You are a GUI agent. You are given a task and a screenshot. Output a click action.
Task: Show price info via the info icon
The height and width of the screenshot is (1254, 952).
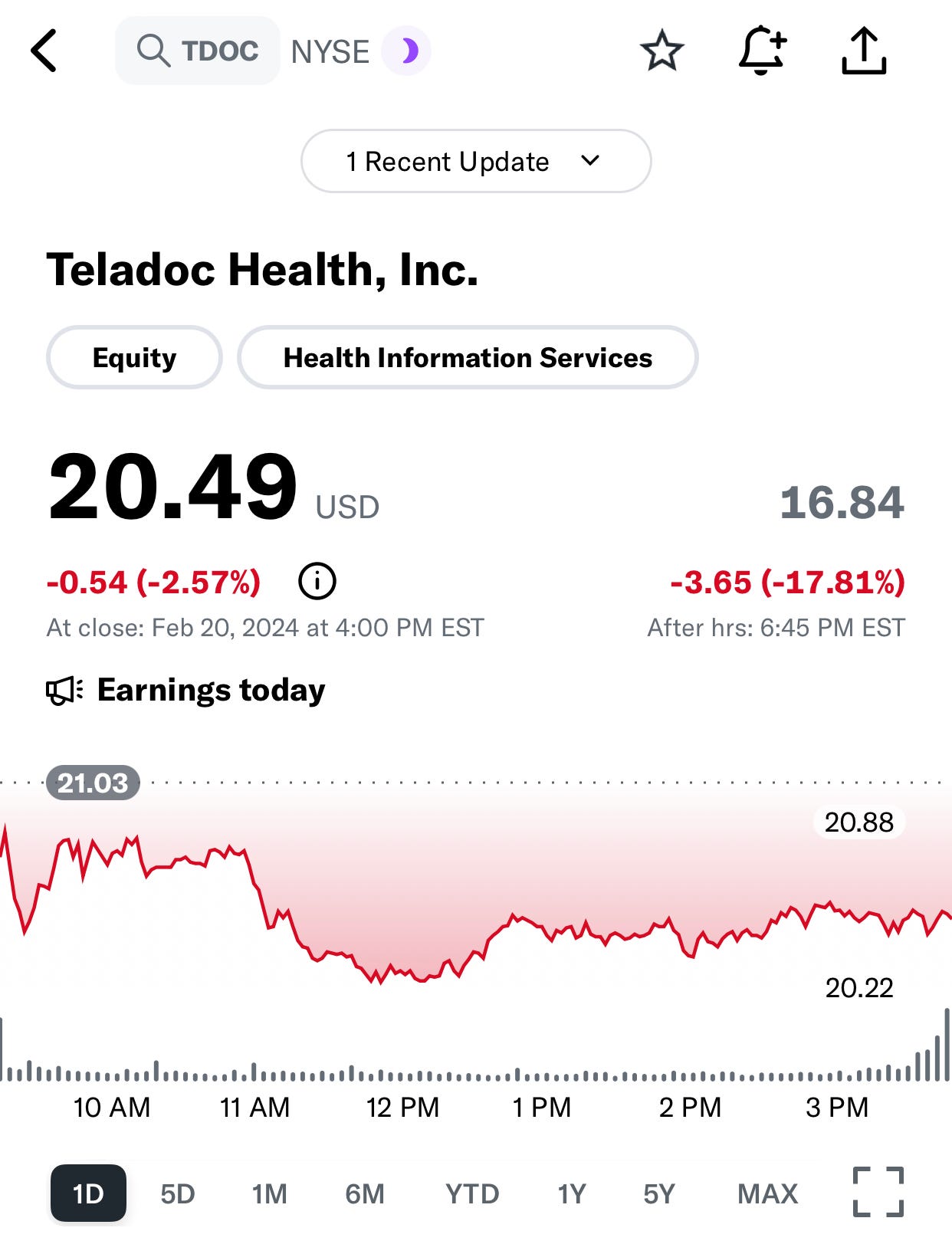[x=317, y=582]
